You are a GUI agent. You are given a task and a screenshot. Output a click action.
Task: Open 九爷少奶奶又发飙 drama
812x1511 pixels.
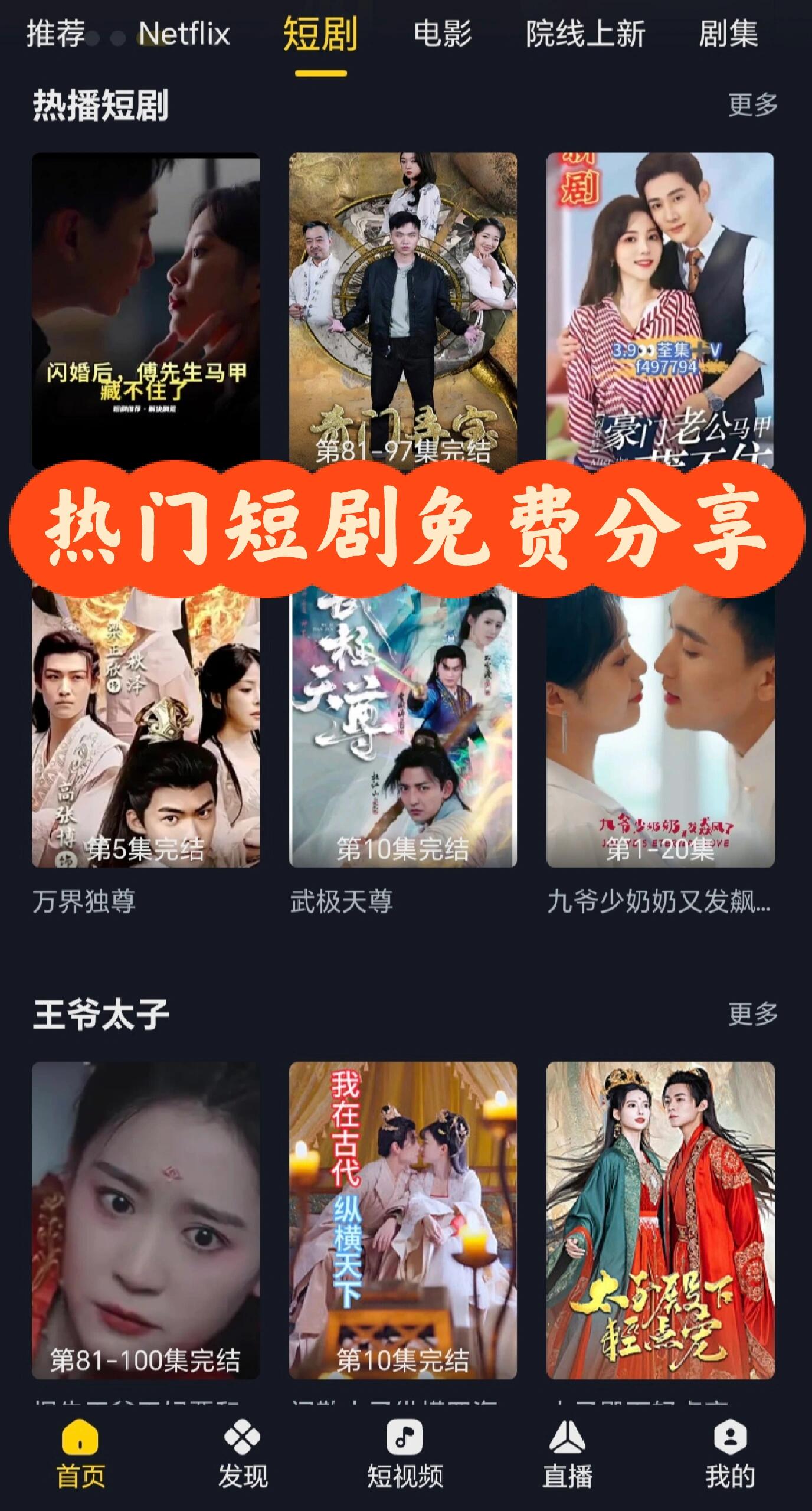pyautogui.click(x=660, y=726)
